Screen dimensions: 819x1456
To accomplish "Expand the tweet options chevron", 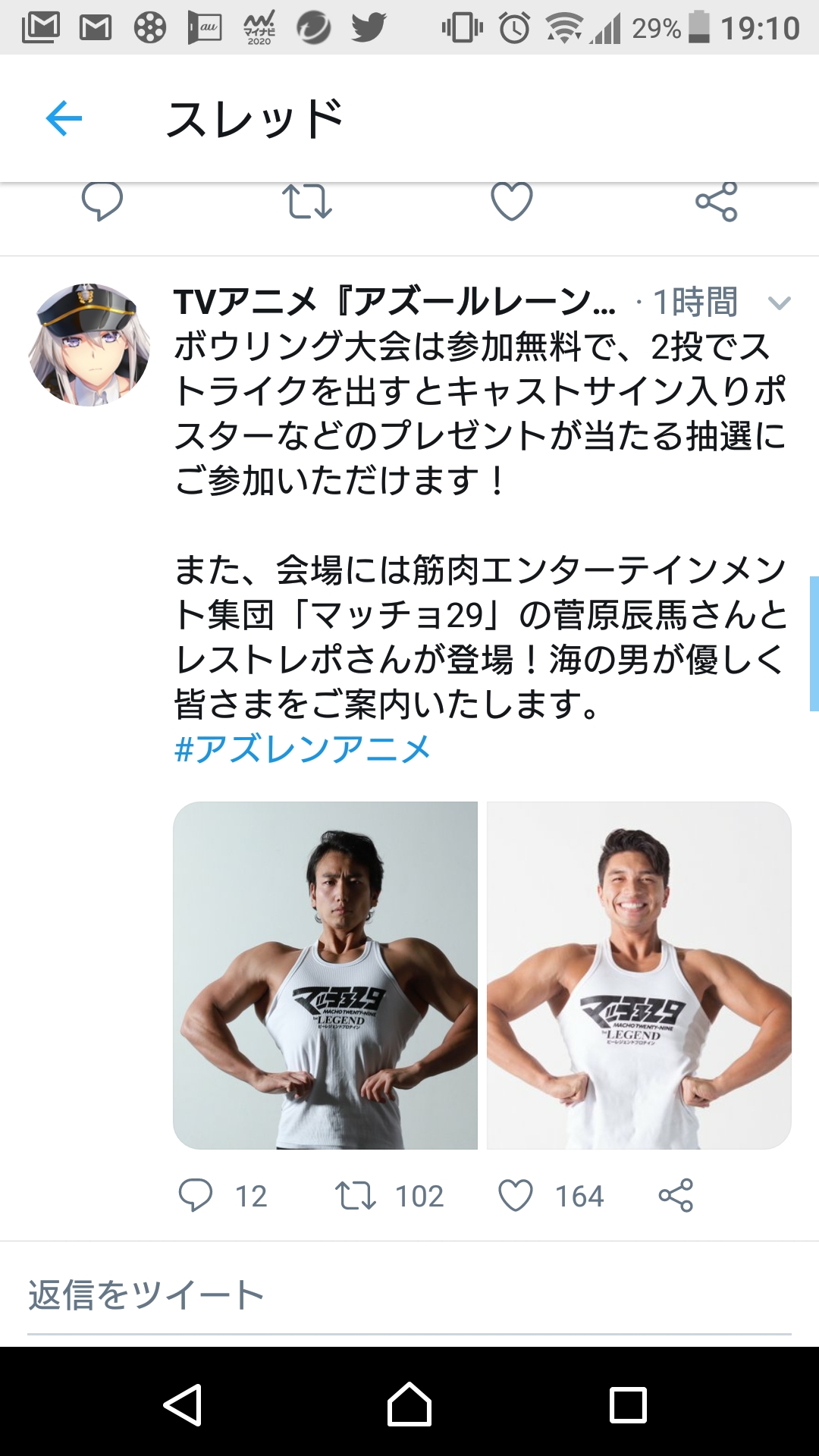I will point(779,303).
